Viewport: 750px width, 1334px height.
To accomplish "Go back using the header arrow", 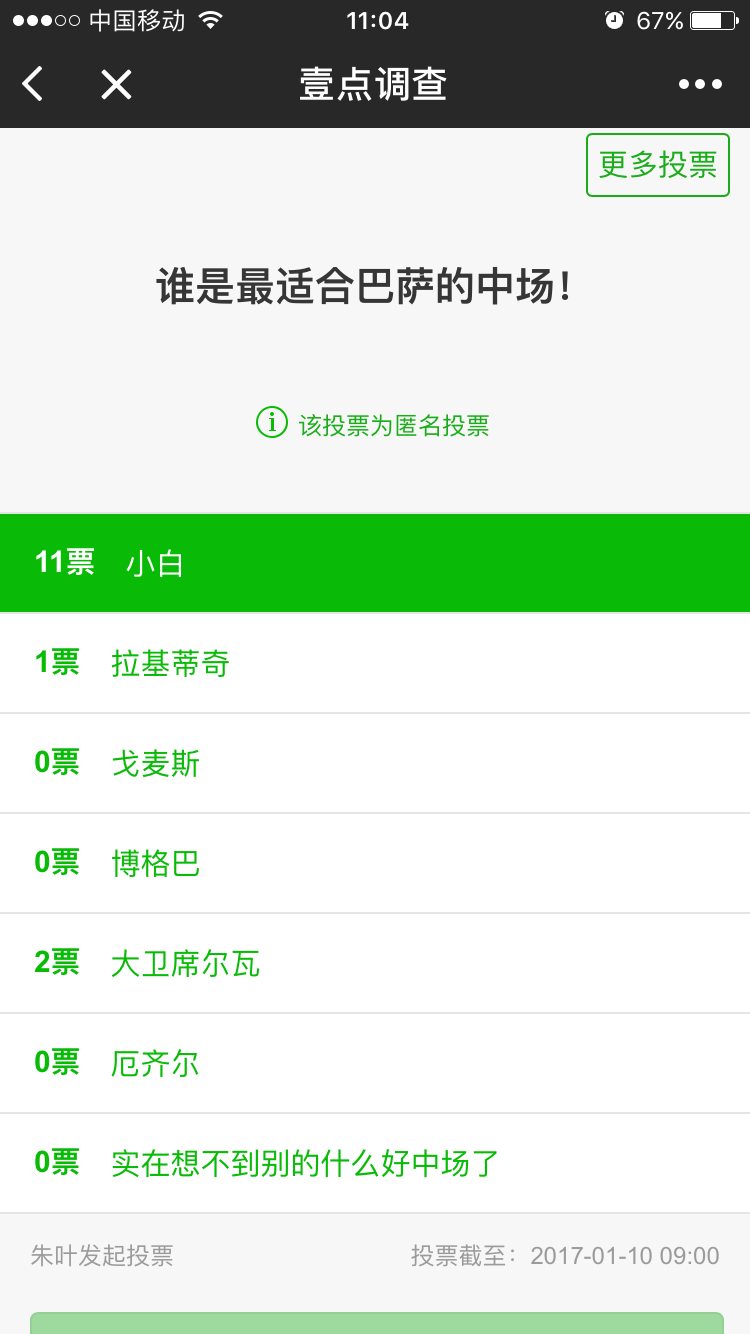I will pyautogui.click(x=33, y=84).
